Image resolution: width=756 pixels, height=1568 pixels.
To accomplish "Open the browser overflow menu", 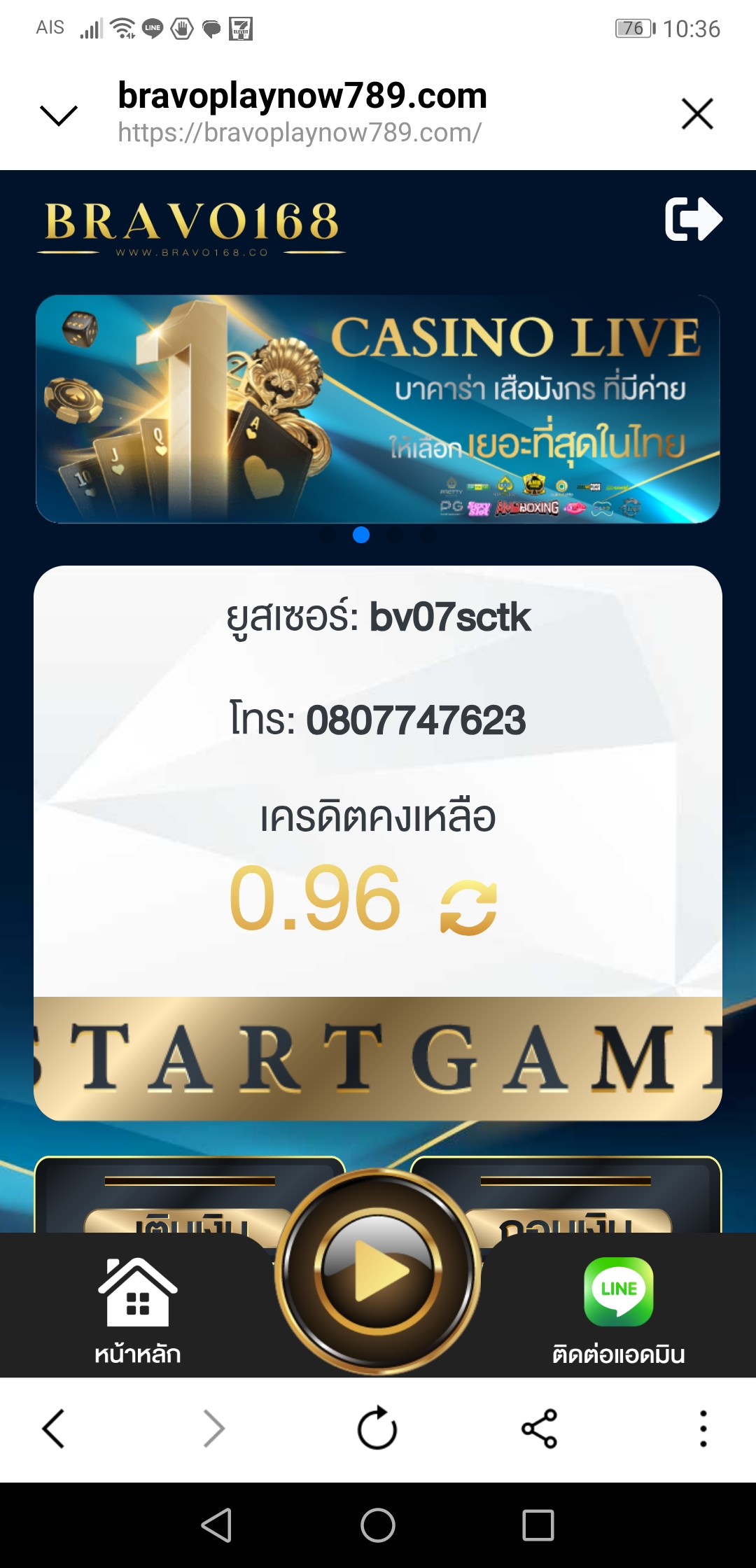I will 703,1428.
